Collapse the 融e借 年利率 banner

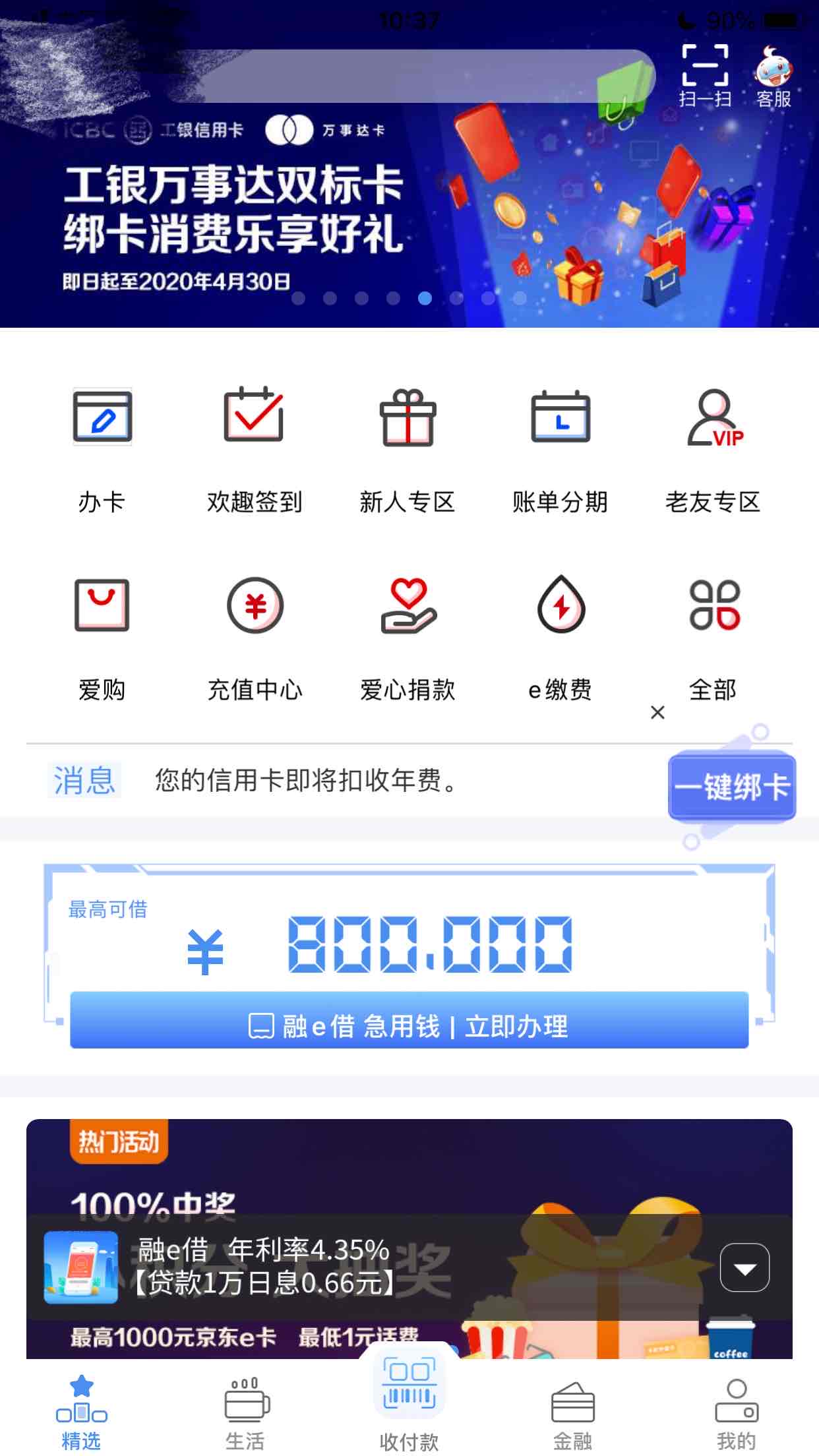coord(744,1267)
